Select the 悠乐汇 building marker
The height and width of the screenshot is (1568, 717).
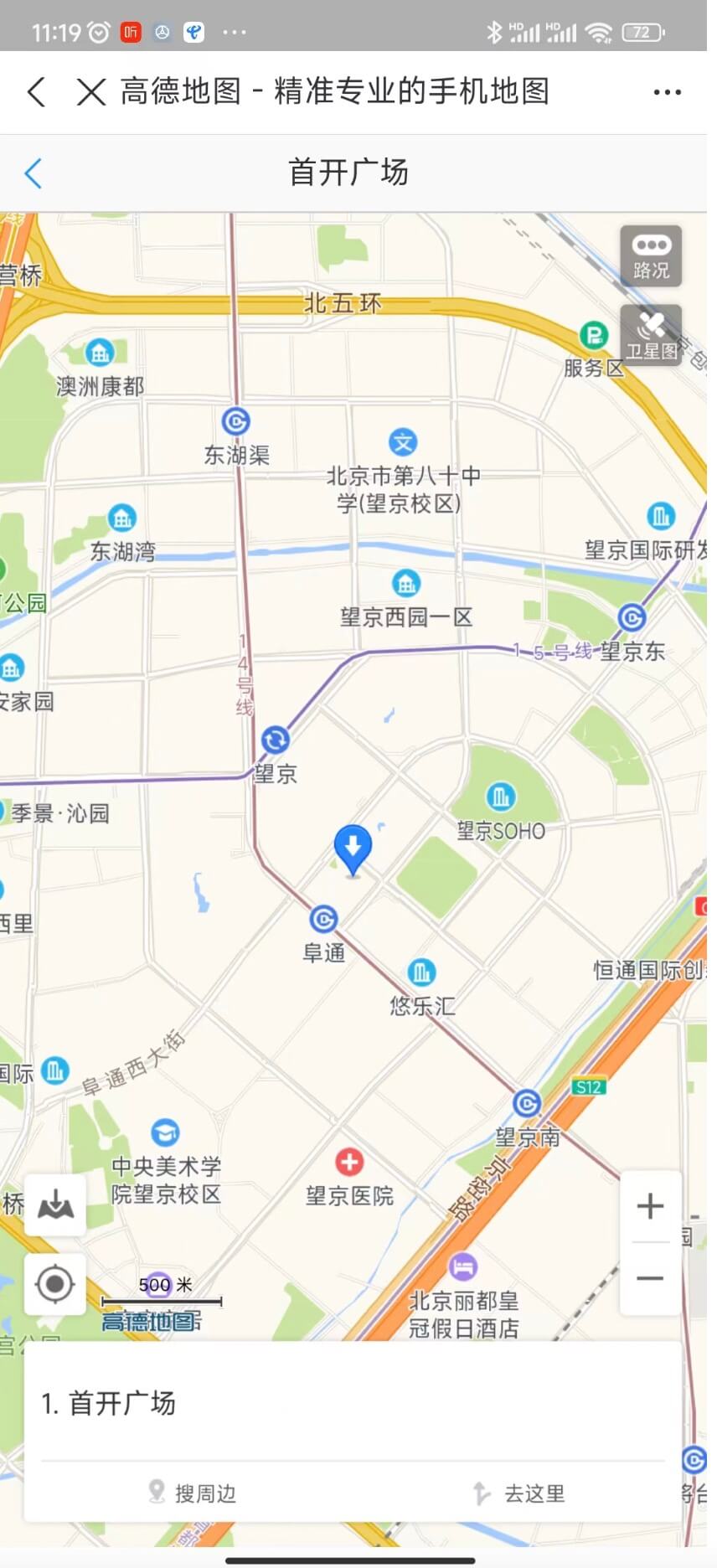point(421,972)
